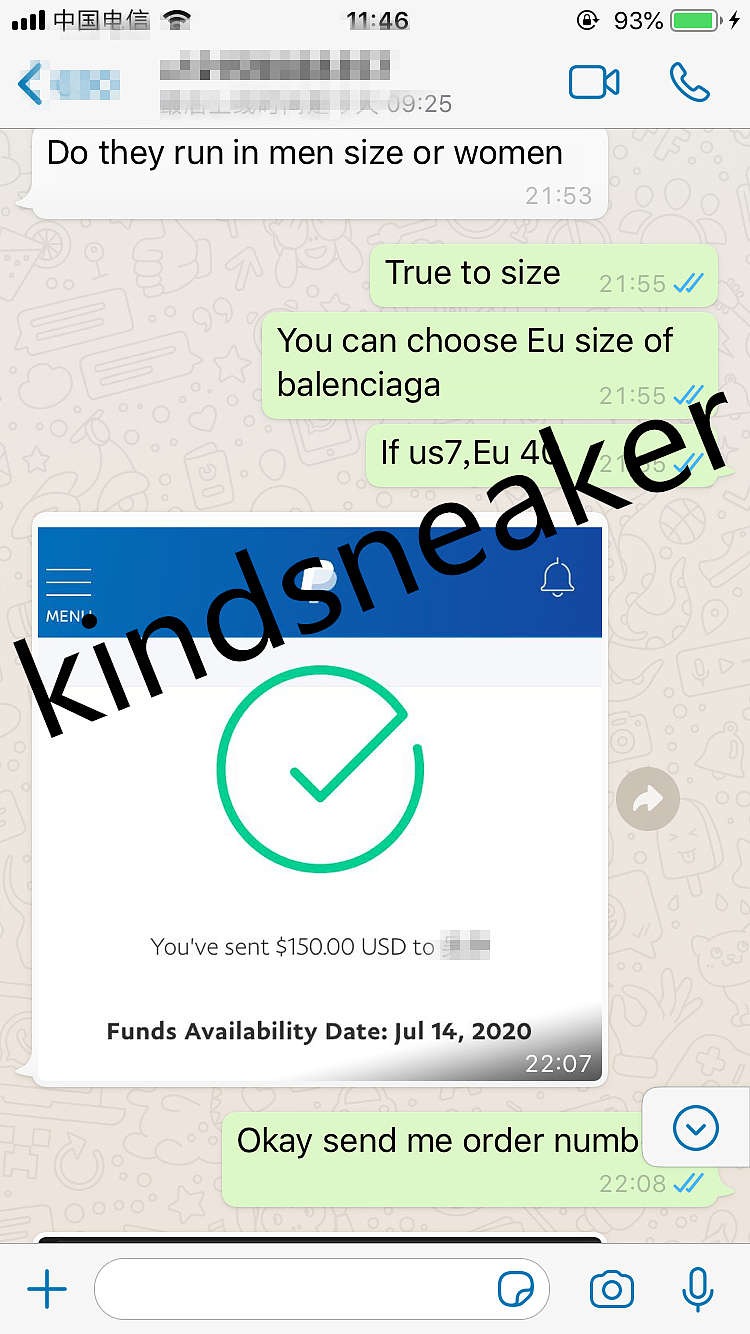Record a voice message
The width and height of the screenshot is (750, 1334).
697,1290
